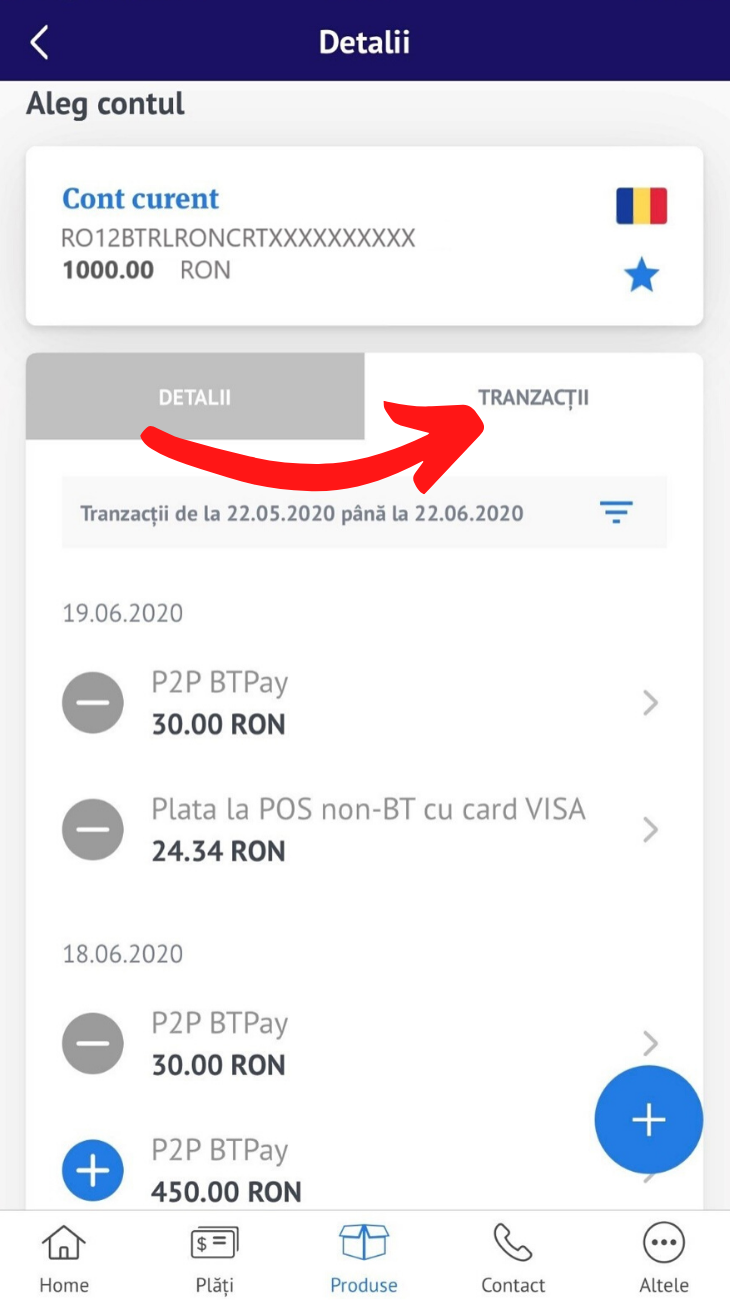This screenshot has height=1300, width=730.
Task: Open the 18.06.2020 P2P BTPay 30.00 RON transaction
Action: click(x=364, y=1044)
